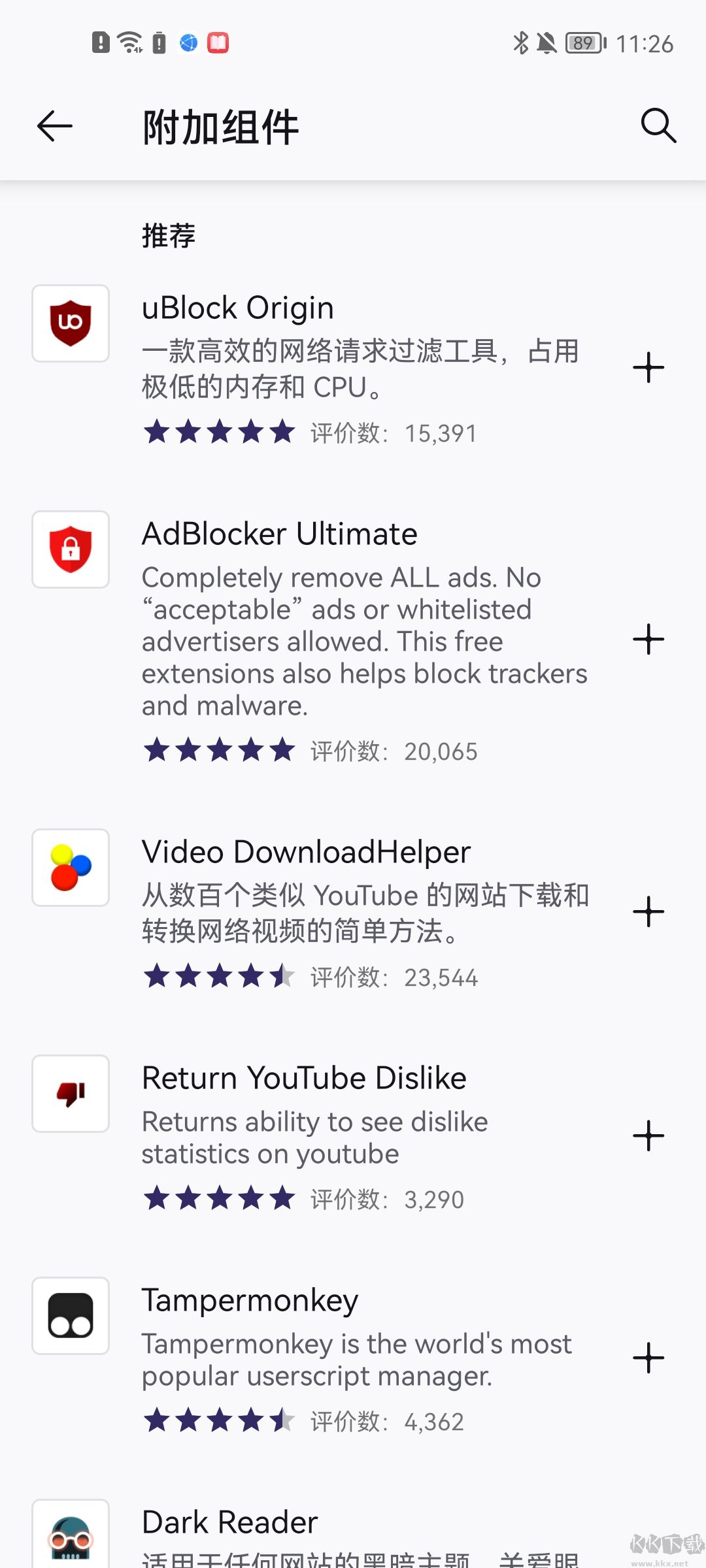Install AdBlocker Ultimate via plus button

(x=648, y=640)
